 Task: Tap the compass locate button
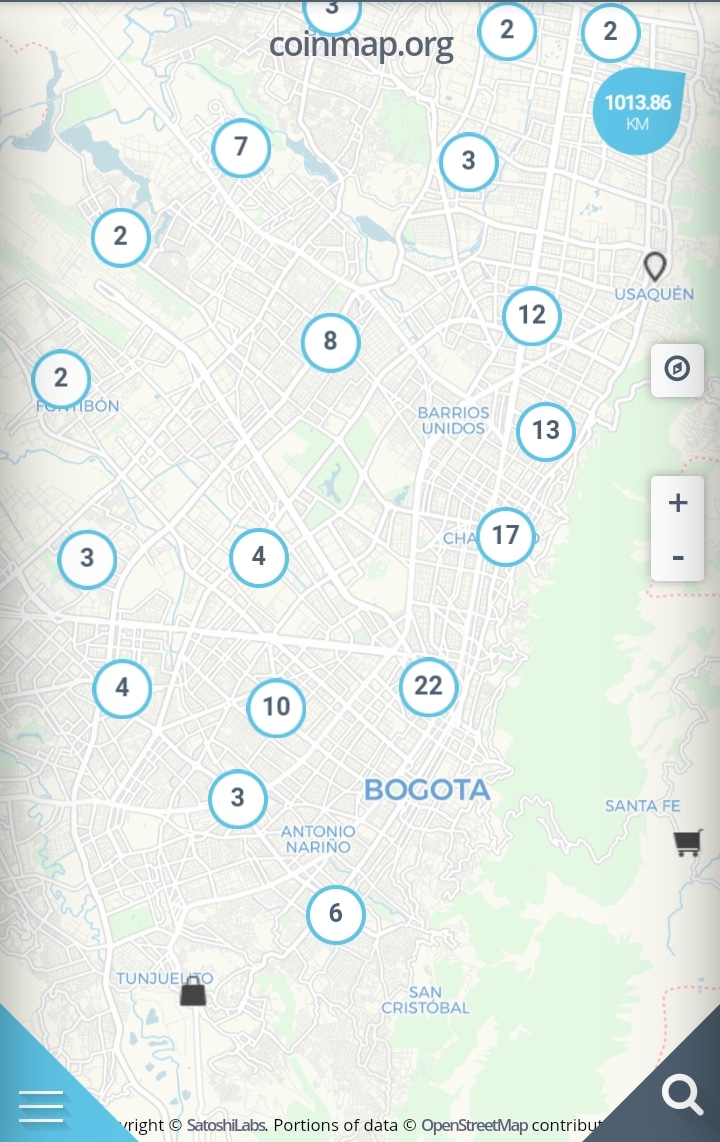(677, 369)
